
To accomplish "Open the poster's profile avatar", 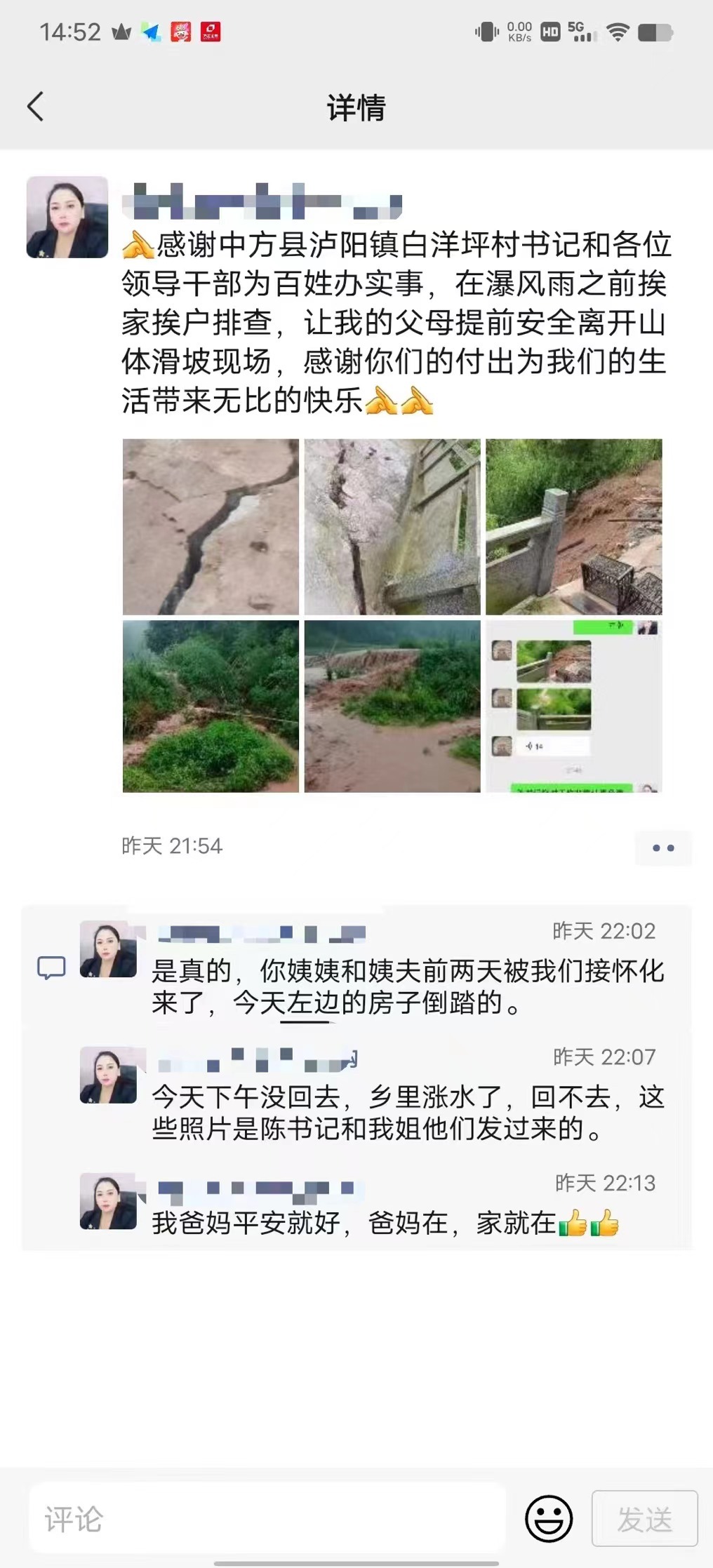I will tap(67, 217).
